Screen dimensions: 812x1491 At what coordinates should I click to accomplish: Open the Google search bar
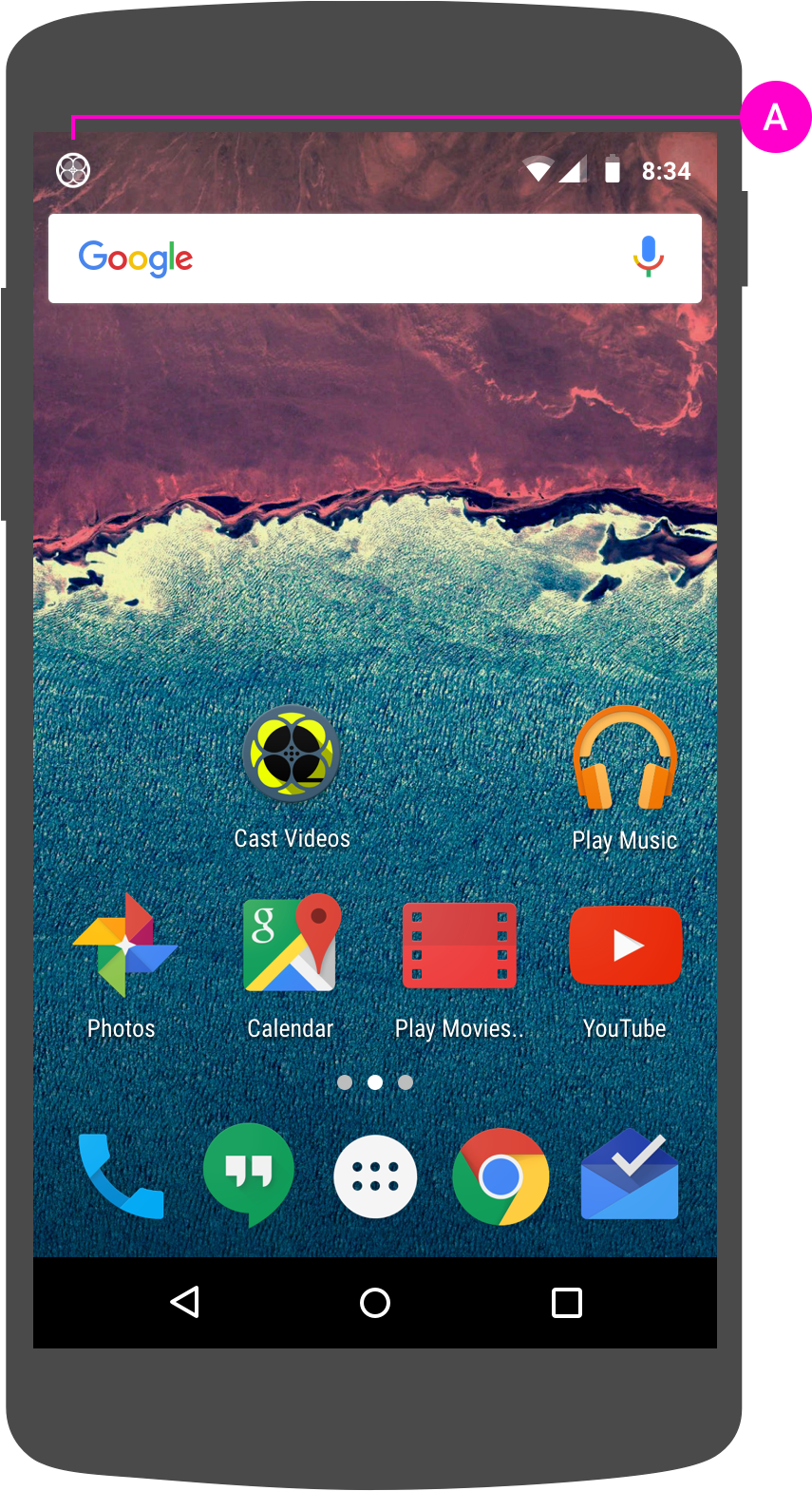click(x=342, y=258)
